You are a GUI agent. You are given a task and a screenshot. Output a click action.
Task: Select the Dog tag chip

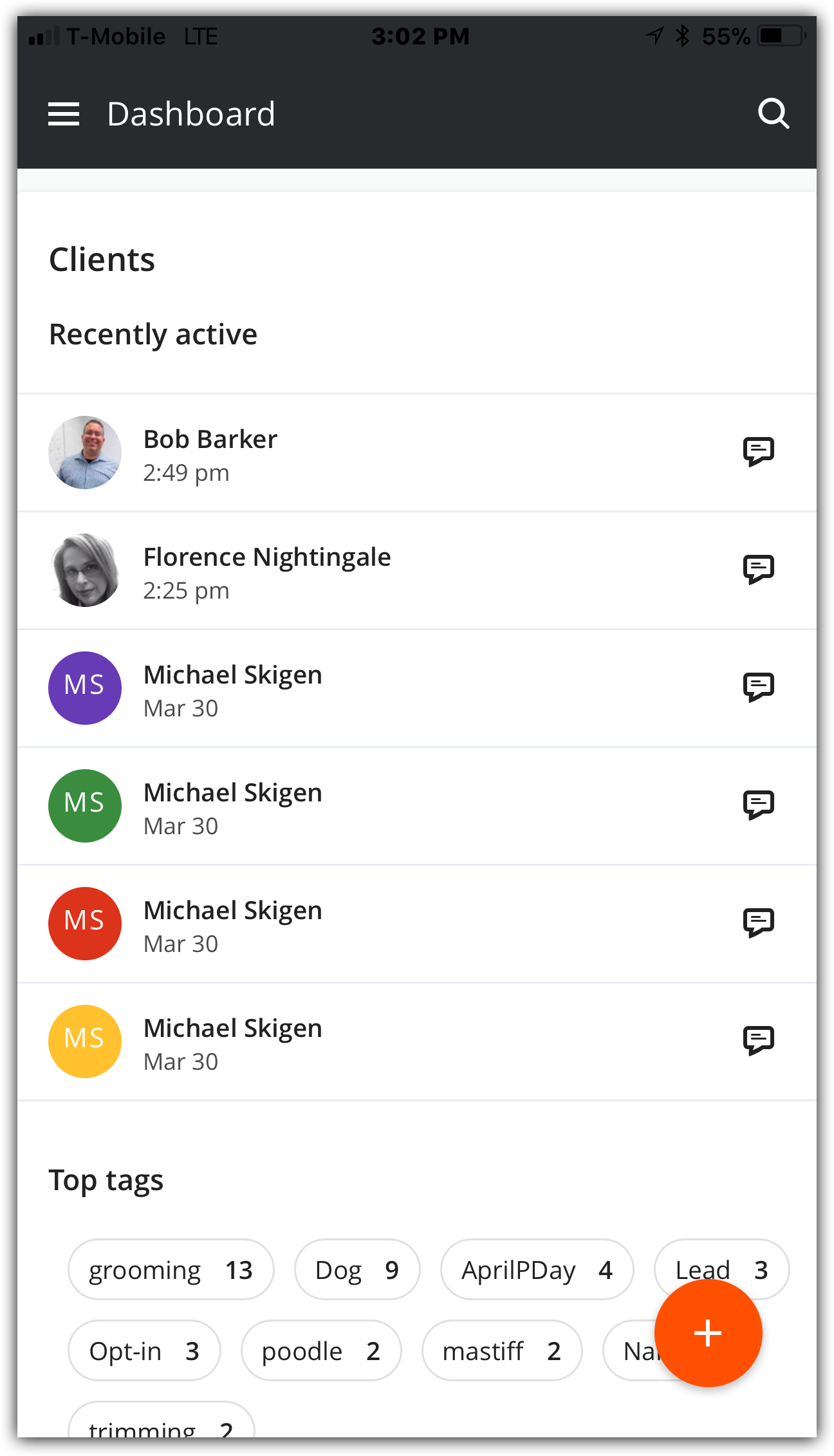click(x=357, y=1270)
